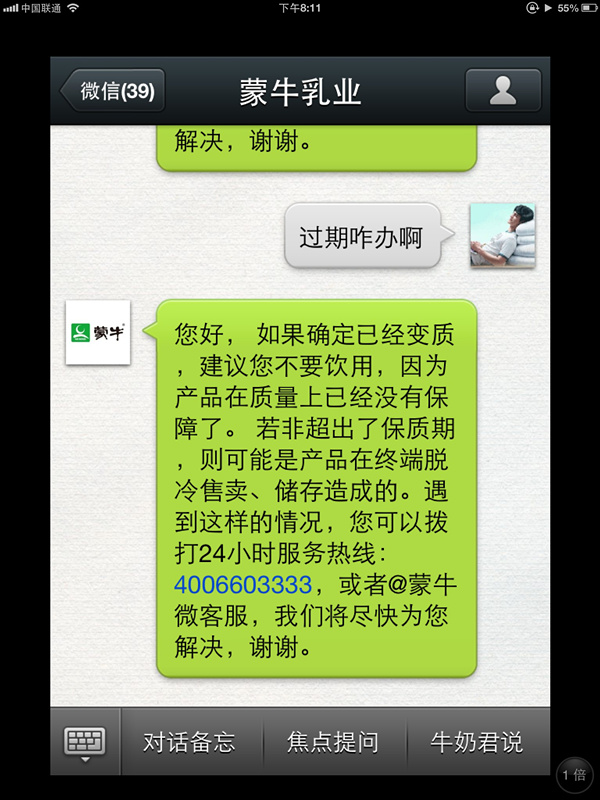The image size is (600, 800).
Task: Open the 牛奶君说 menu
Action: (476, 742)
